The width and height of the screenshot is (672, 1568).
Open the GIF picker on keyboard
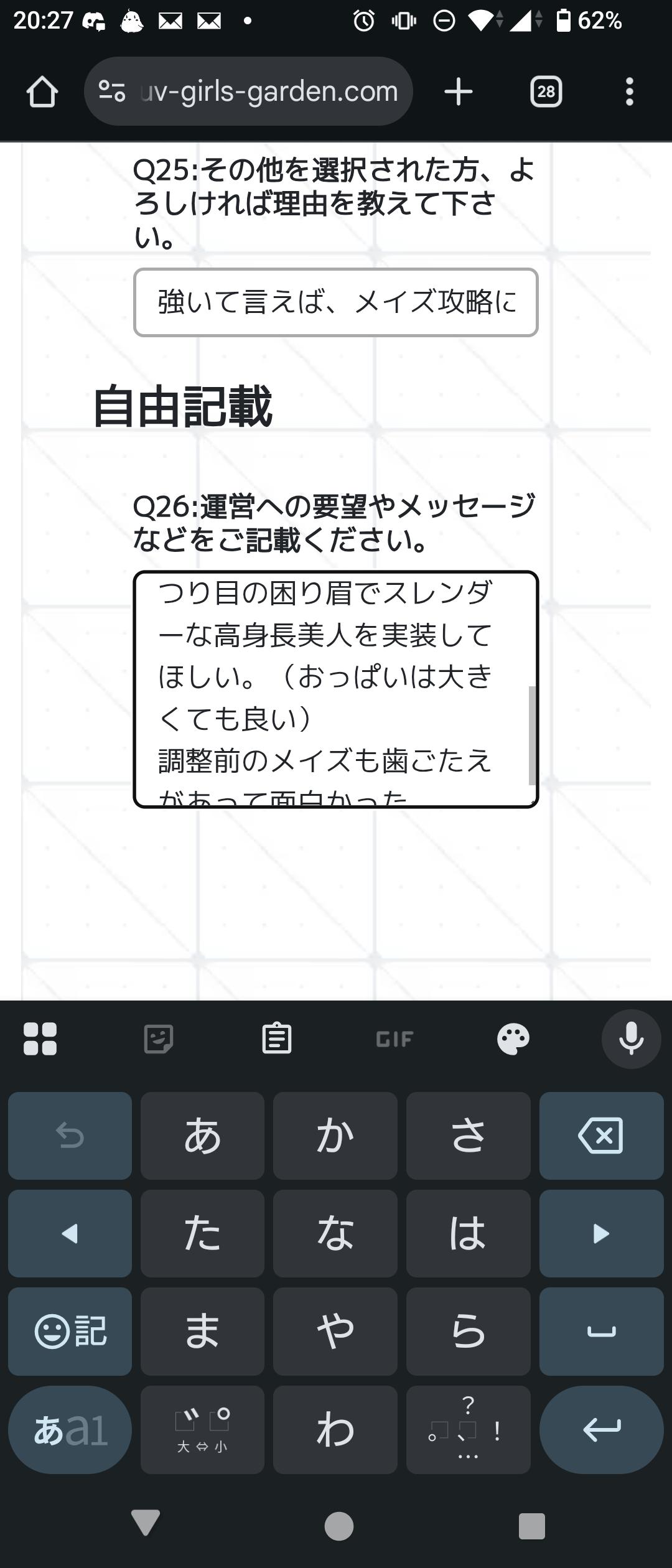tap(394, 1038)
